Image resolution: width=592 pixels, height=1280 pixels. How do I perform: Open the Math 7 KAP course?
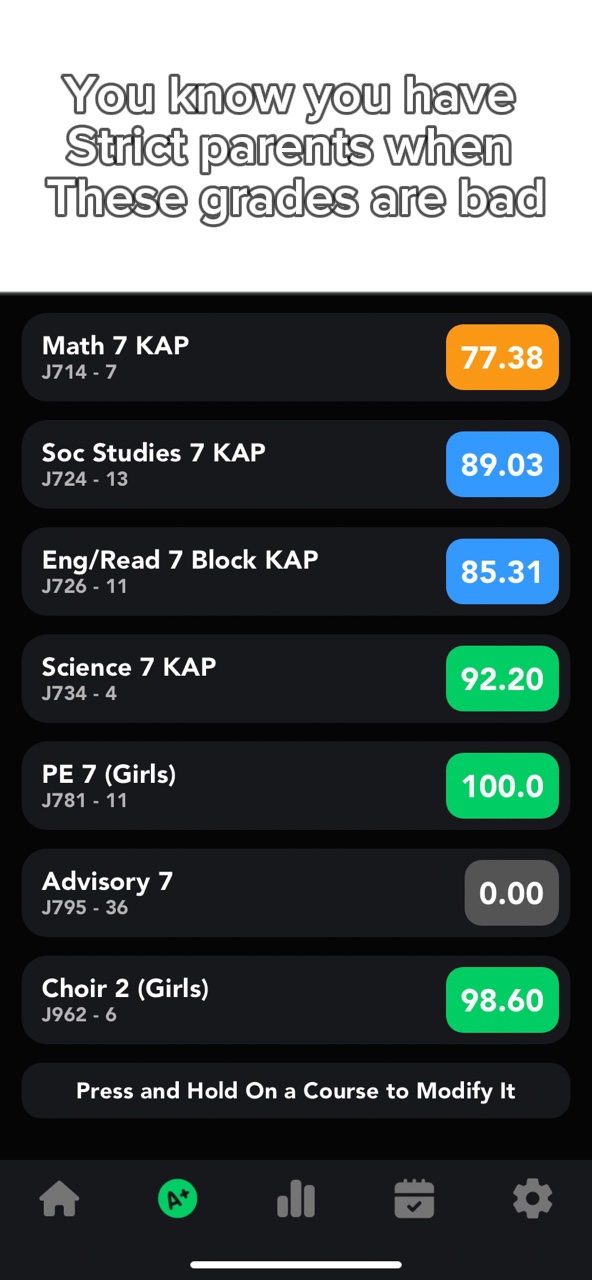point(296,357)
